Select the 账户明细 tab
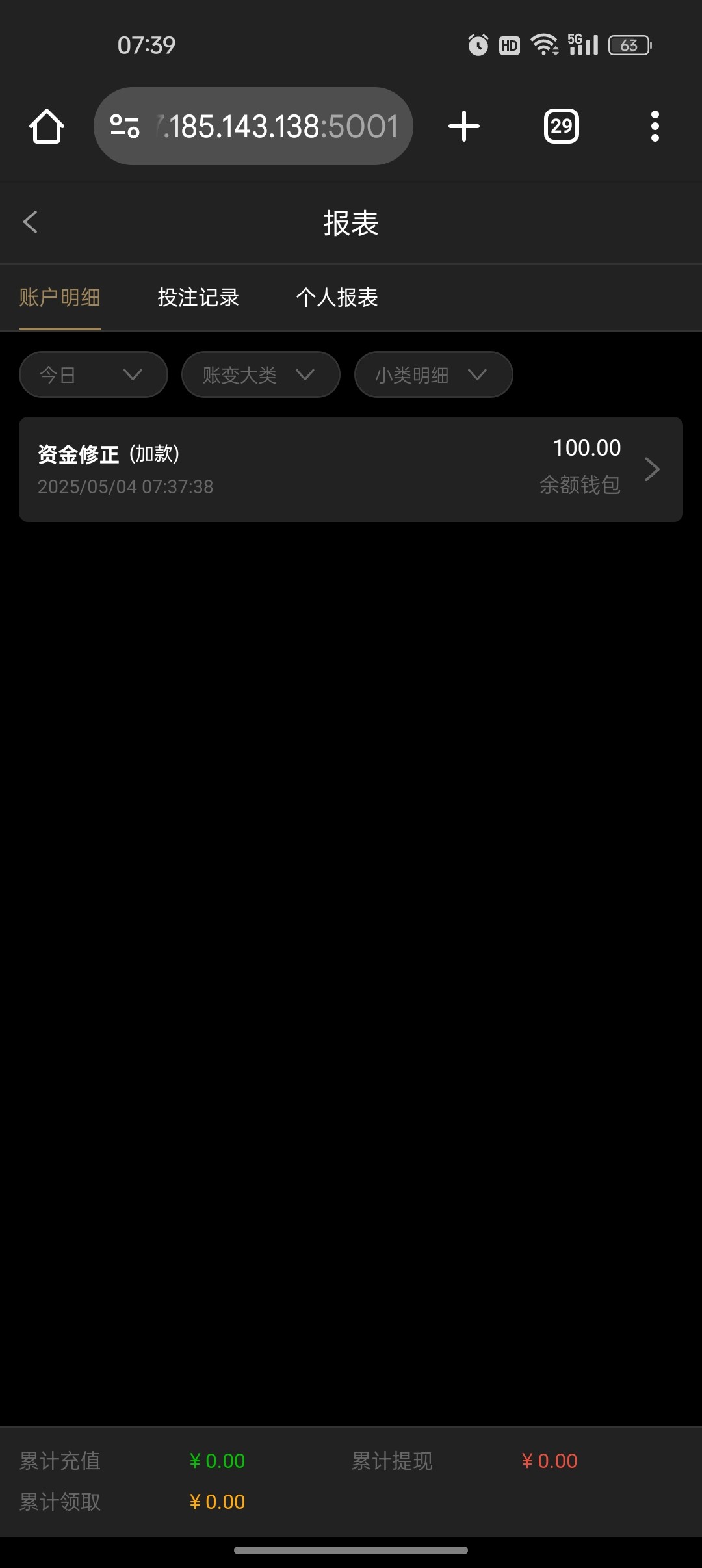Image resolution: width=702 pixels, height=1568 pixels. 60,298
